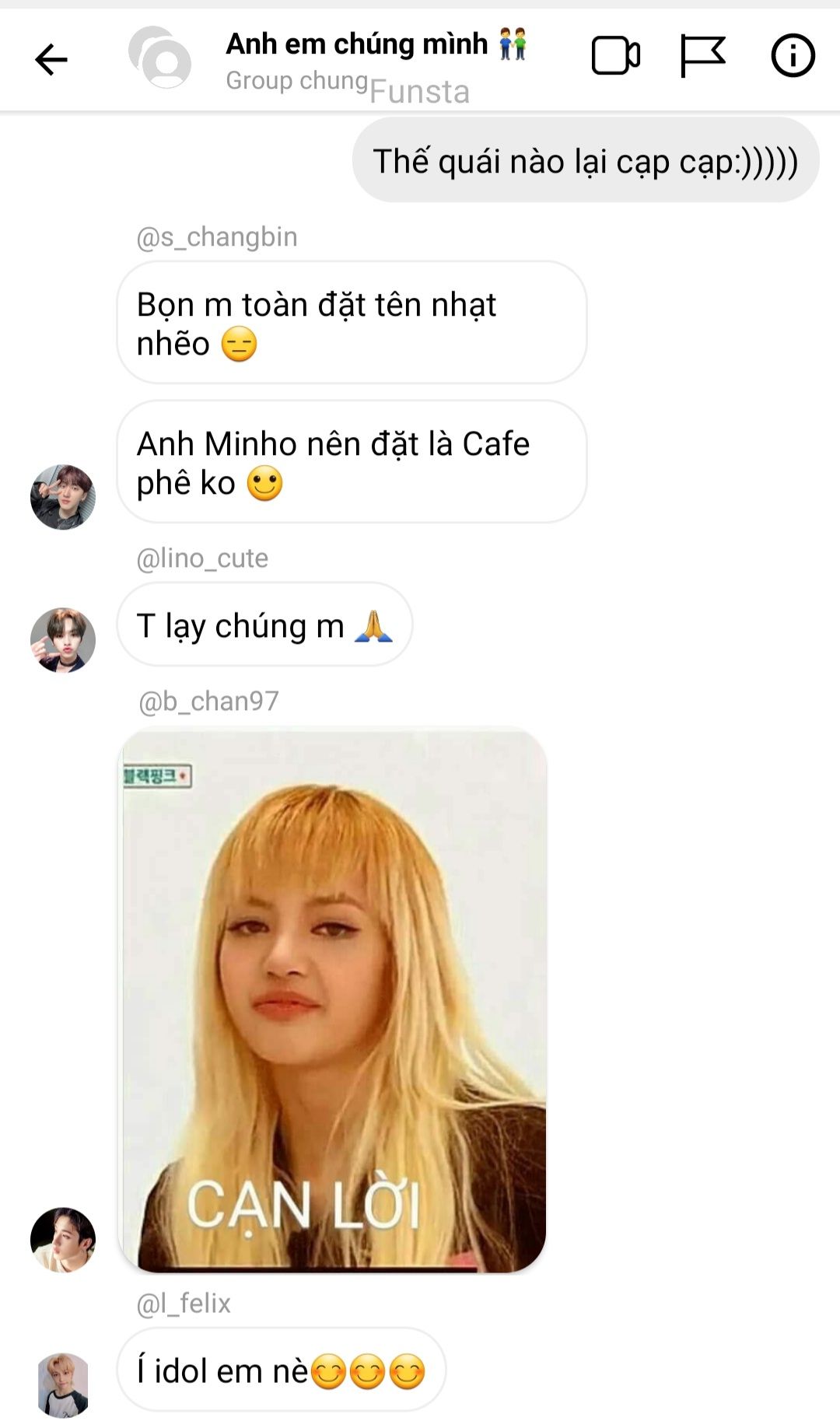The width and height of the screenshot is (840, 1421).
Task: Open the group info icon
Action: click(x=793, y=56)
